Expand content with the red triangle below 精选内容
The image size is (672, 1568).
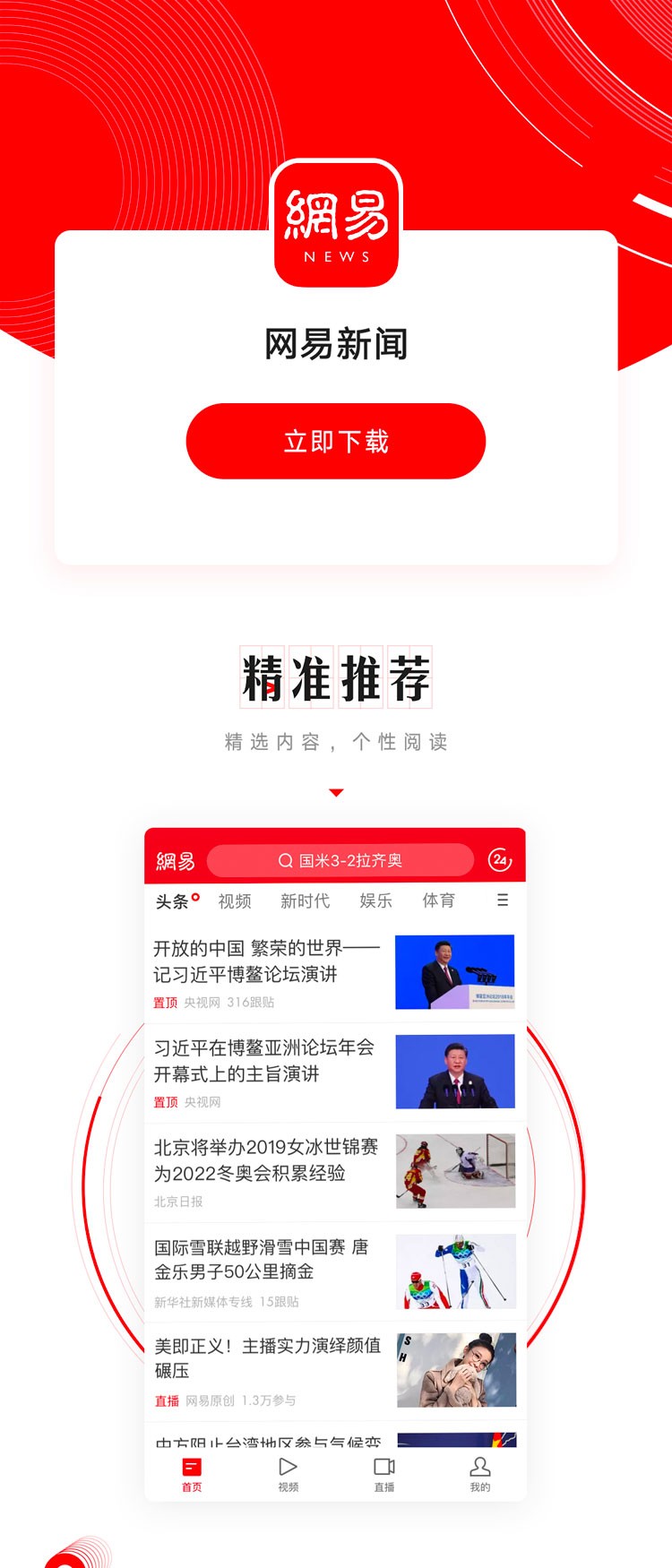(336, 791)
